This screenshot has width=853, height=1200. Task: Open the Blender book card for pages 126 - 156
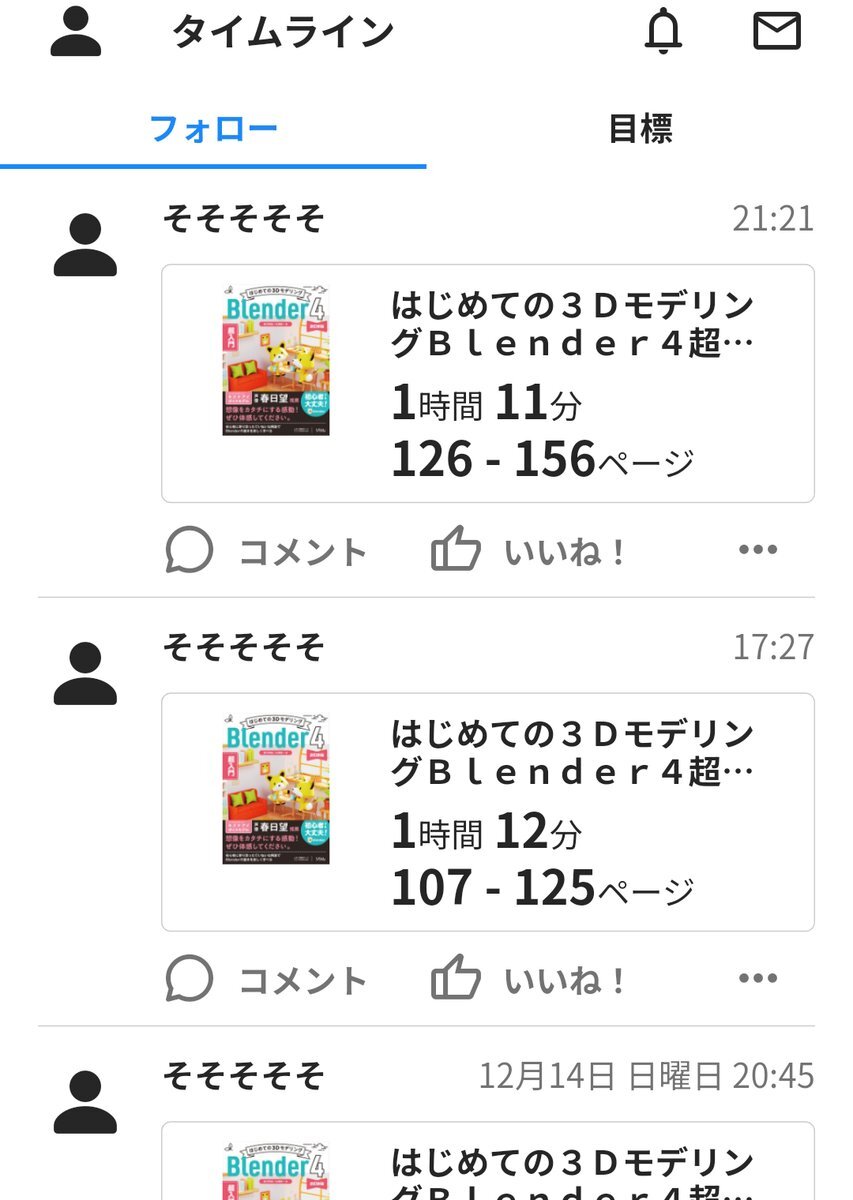tap(488, 383)
